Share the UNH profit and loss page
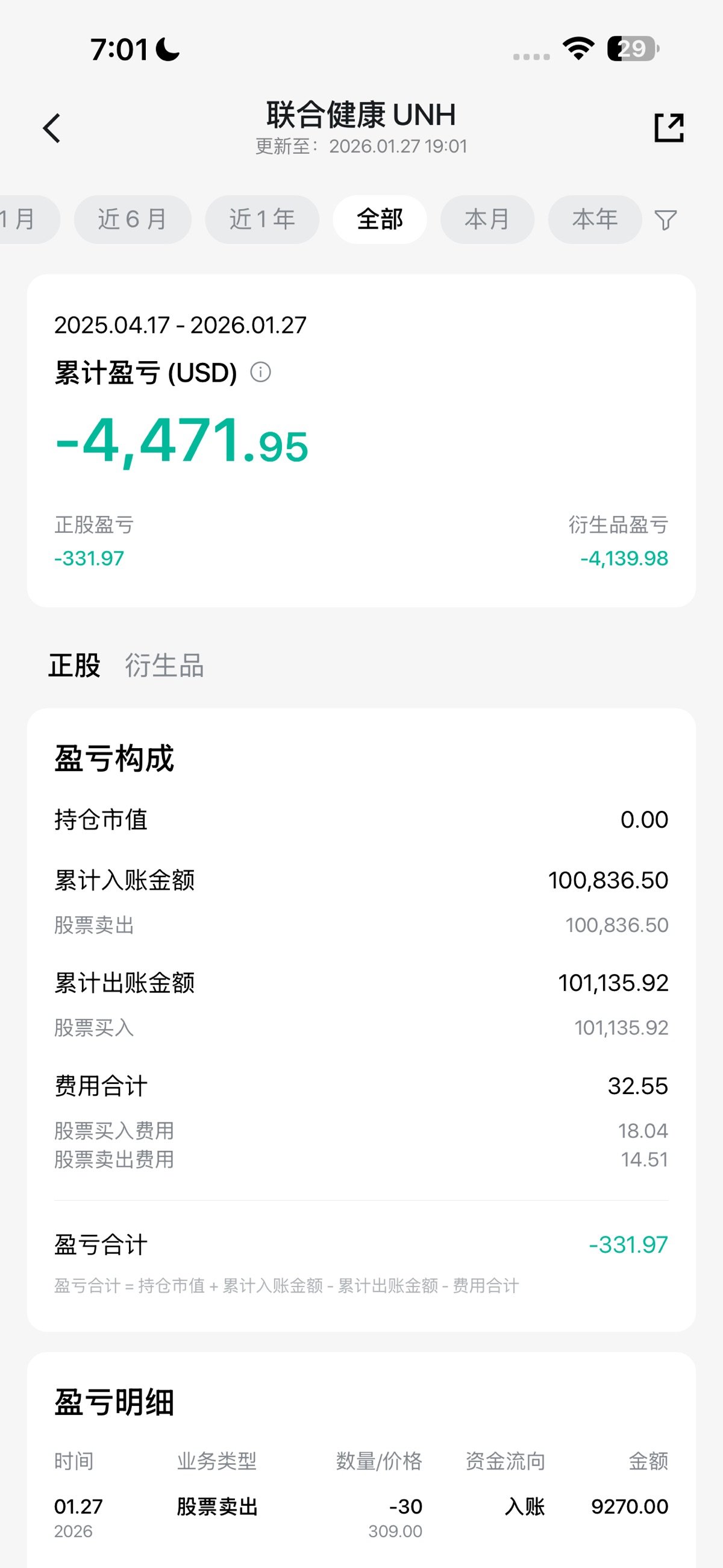 tap(668, 128)
